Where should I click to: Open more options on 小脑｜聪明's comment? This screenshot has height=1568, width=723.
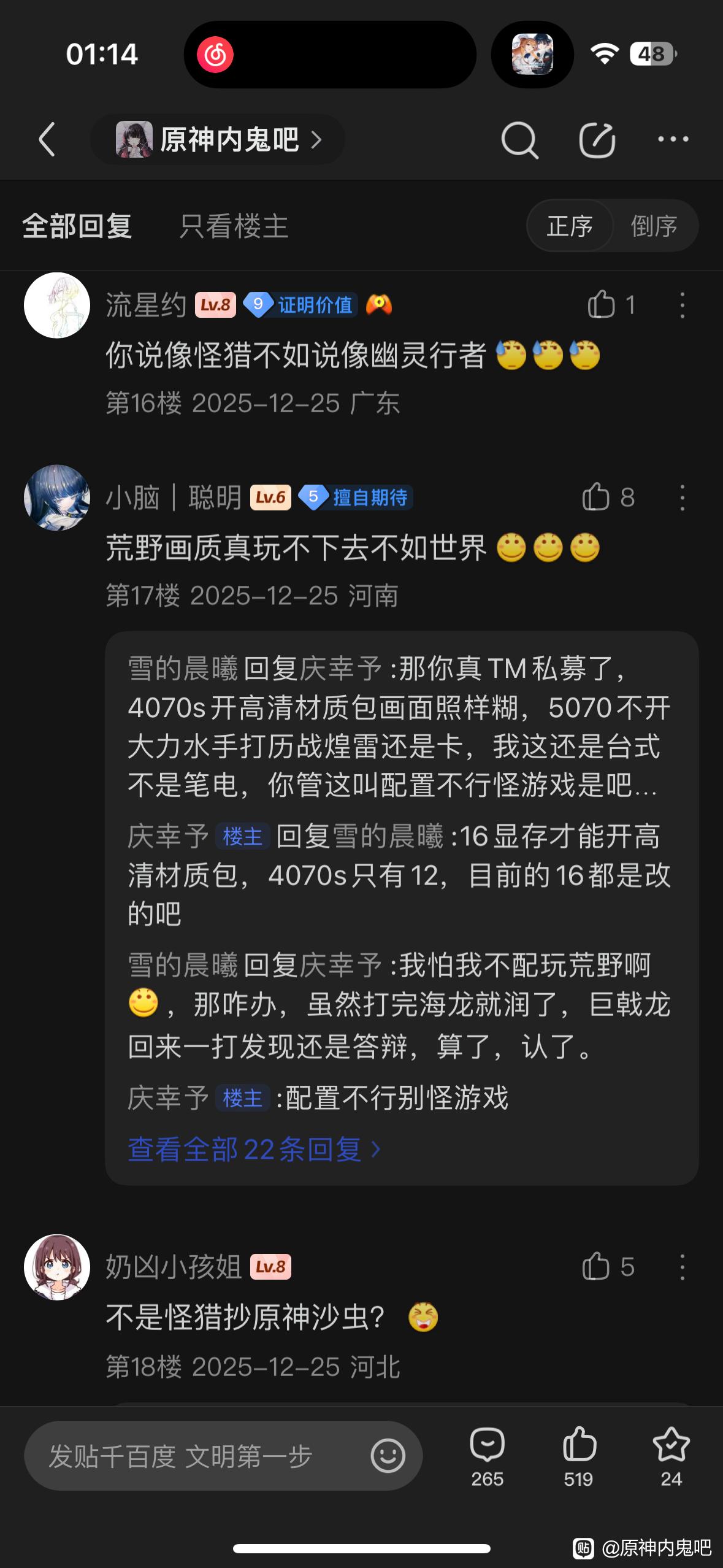pyautogui.click(x=683, y=498)
